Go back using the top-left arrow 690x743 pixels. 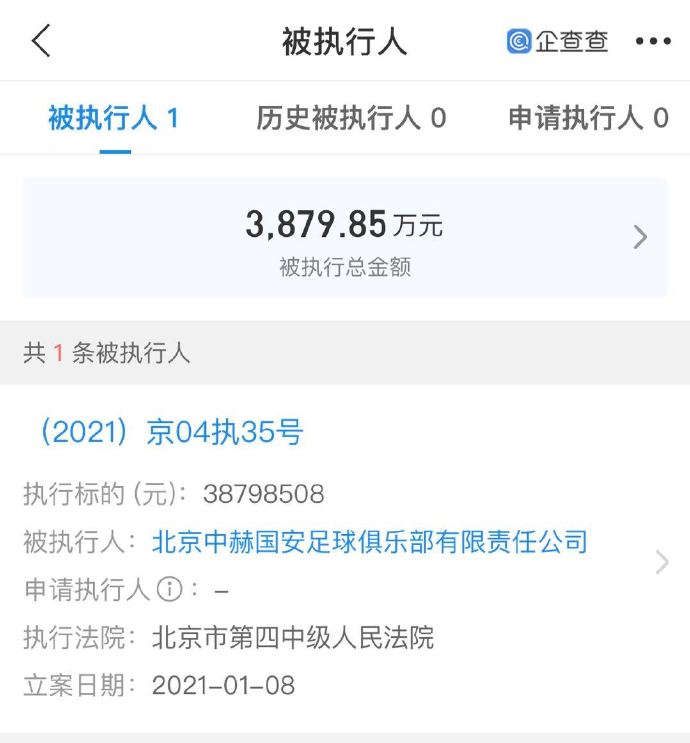(x=40, y=42)
